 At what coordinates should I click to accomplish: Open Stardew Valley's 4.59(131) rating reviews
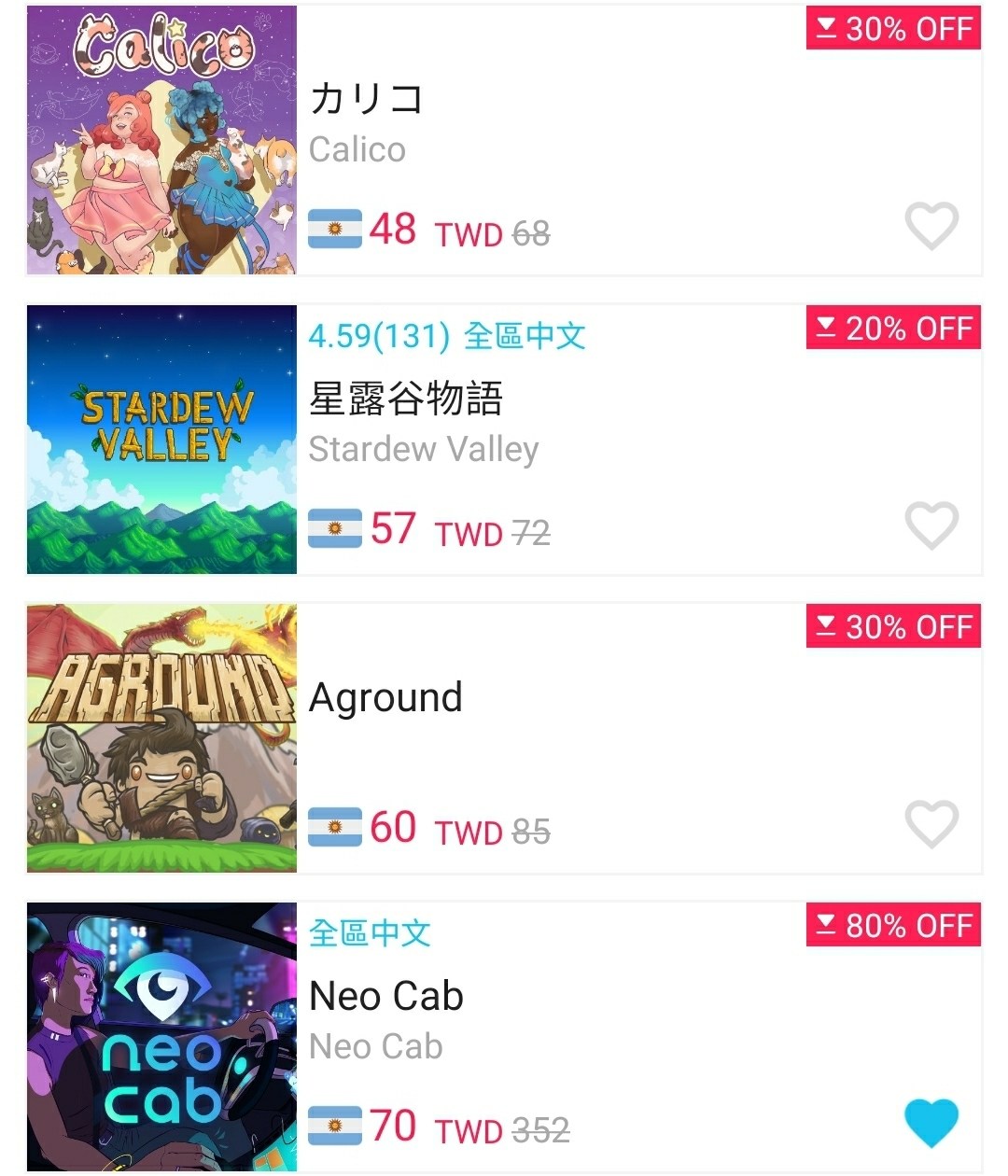click(x=374, y=335)
